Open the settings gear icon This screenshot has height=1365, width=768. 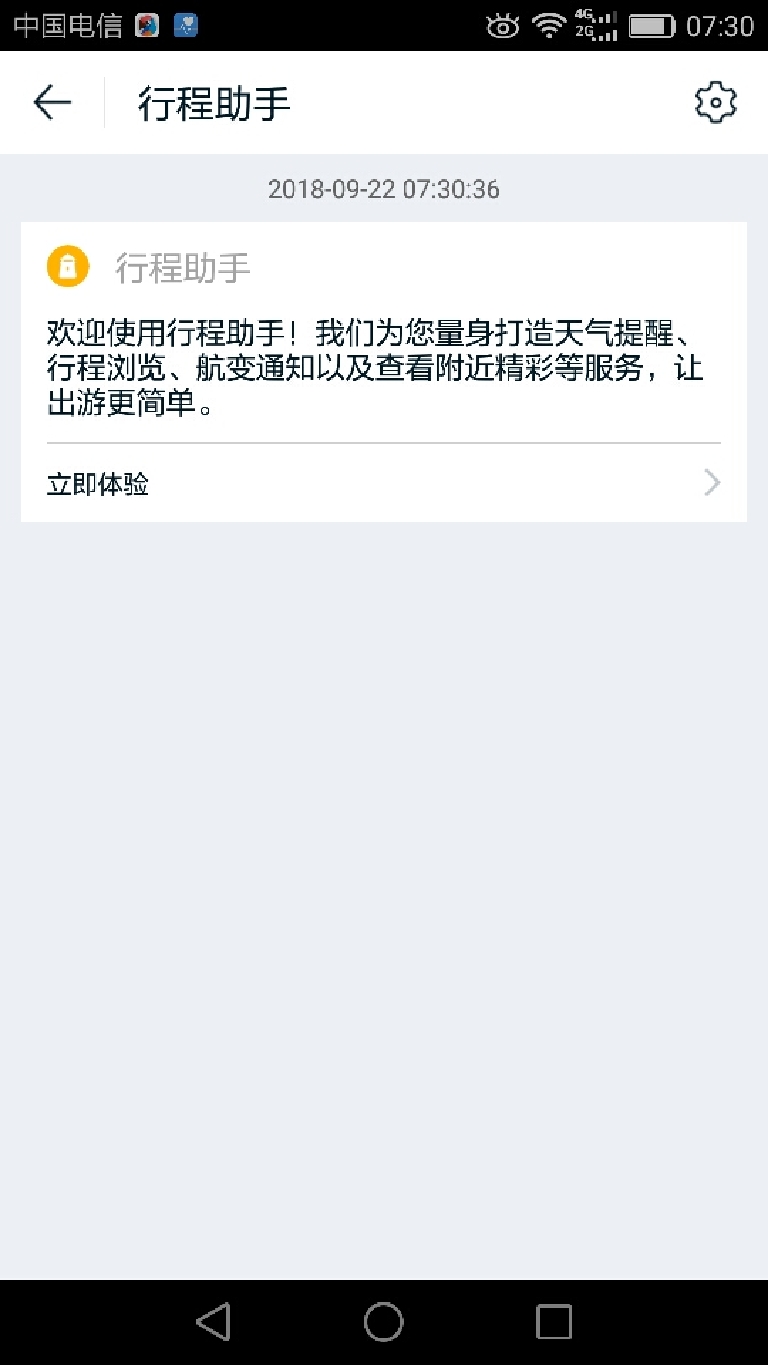[x=715, y=103]
